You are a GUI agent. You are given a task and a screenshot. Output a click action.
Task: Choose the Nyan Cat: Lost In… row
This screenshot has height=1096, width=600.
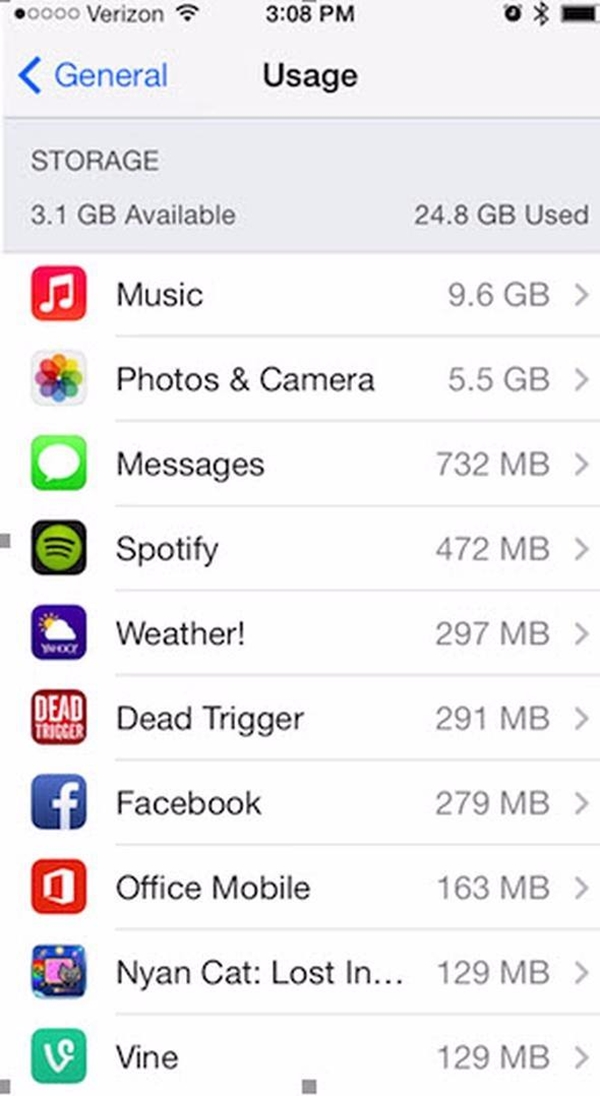click(x=300, y=972)
